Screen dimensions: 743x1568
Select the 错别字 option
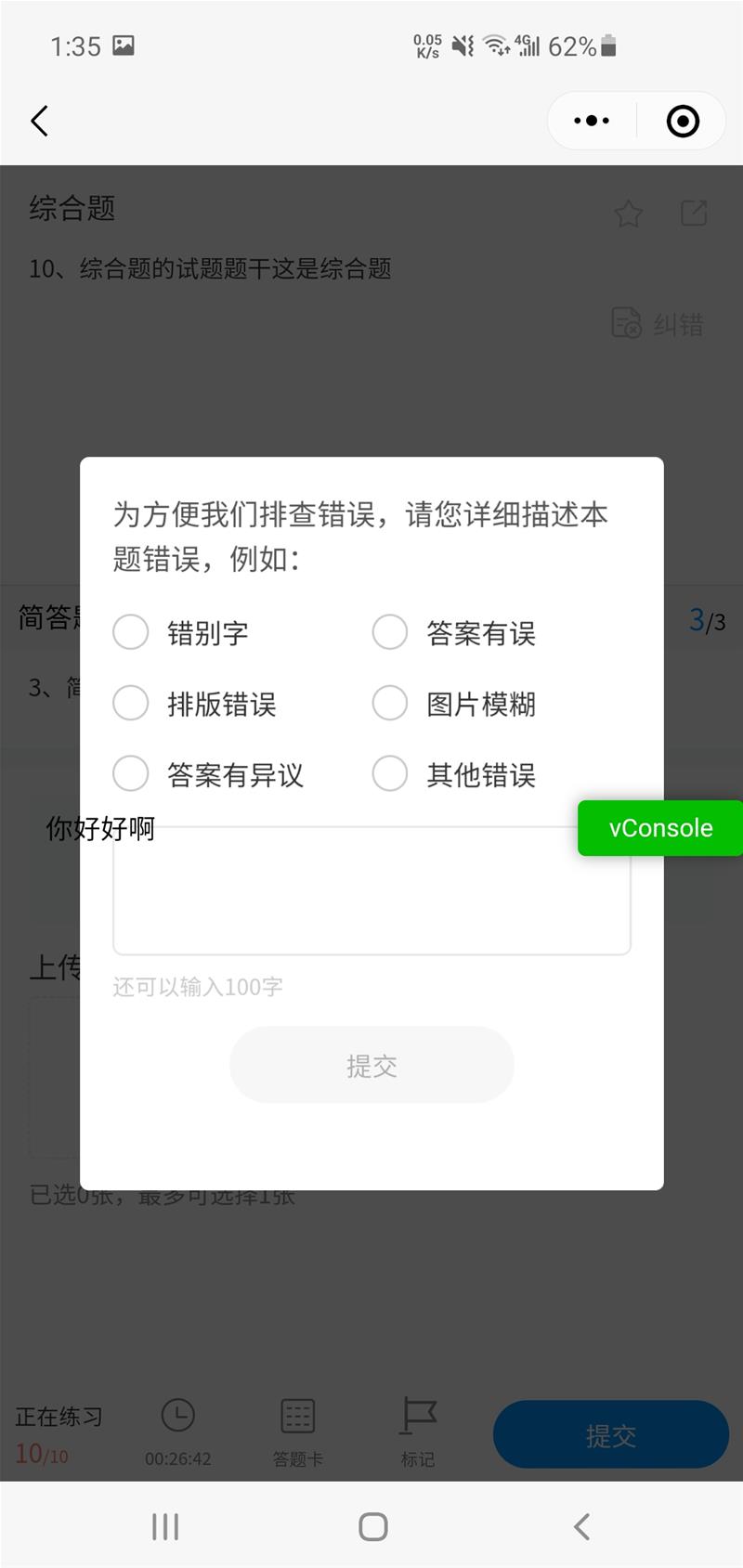131,632
